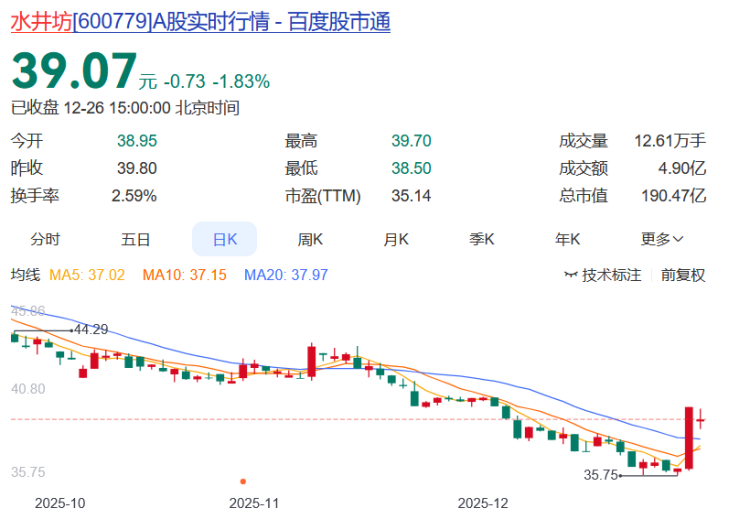Open the 前复权 adjustment selector

click(x=683, y=275)
